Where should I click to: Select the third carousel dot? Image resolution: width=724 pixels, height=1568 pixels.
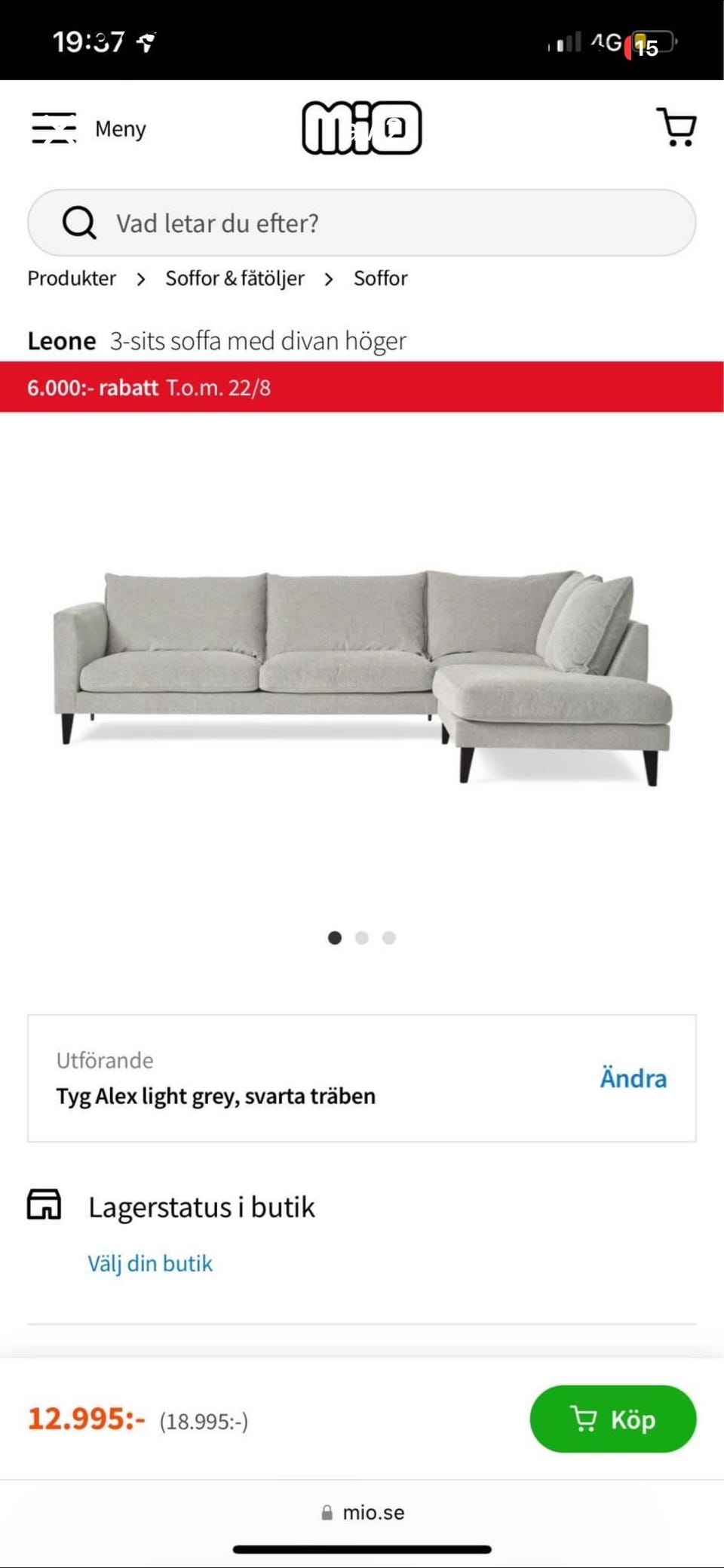click(389, 938)
